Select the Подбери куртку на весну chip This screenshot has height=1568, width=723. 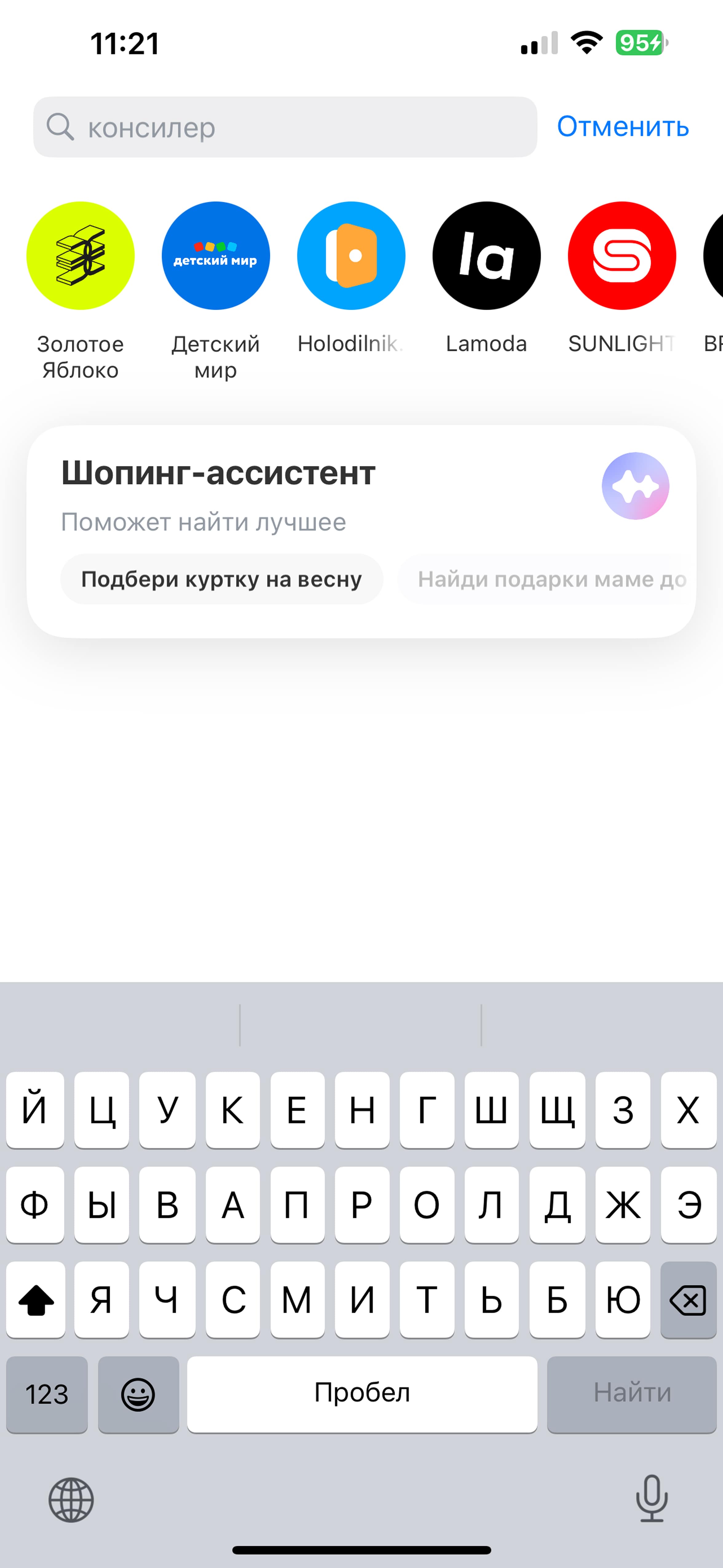click(222, 579)
